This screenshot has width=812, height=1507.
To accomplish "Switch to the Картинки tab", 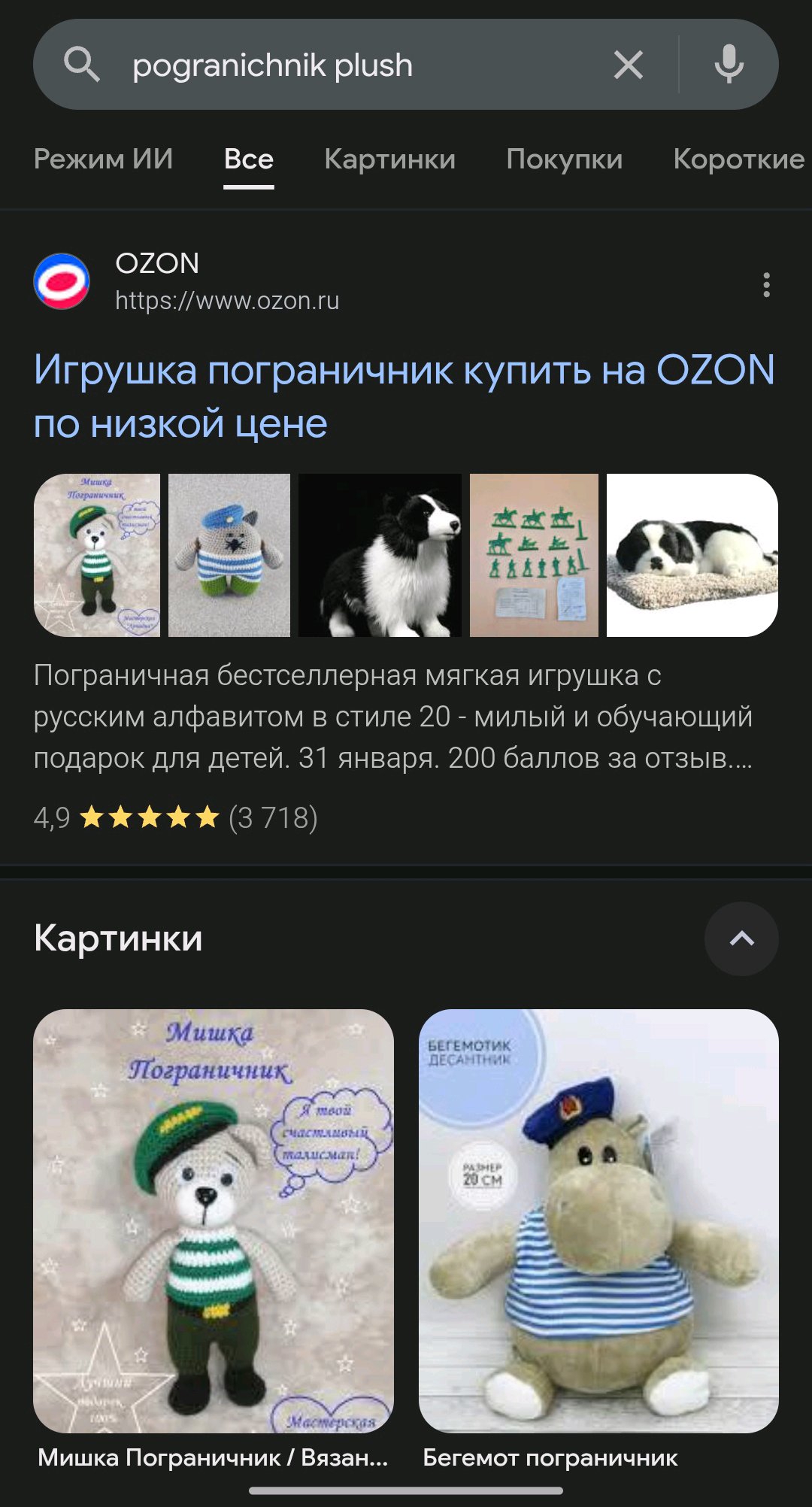I will click(x=389, y=159).
